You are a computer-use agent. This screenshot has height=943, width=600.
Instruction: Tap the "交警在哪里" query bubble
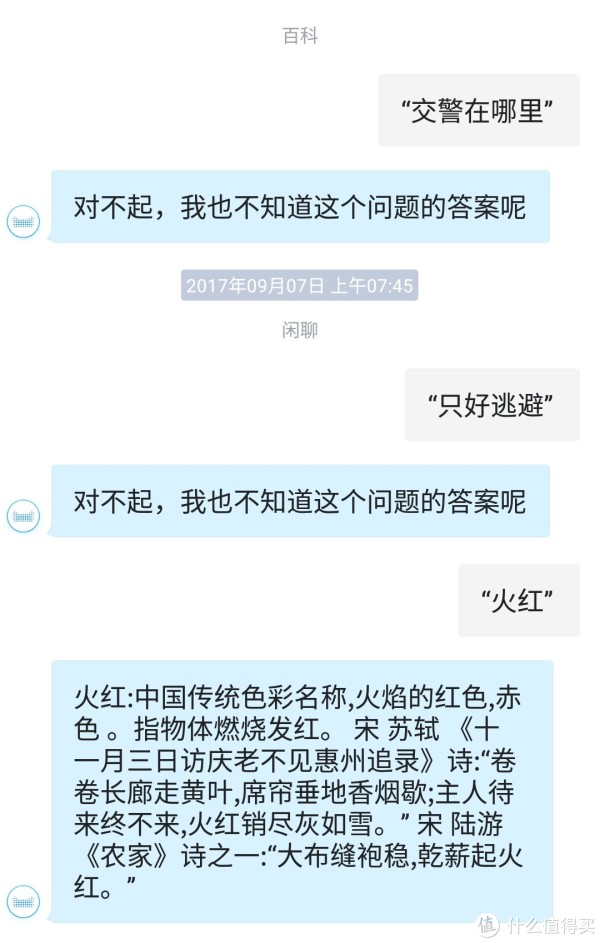pos(478,110)
